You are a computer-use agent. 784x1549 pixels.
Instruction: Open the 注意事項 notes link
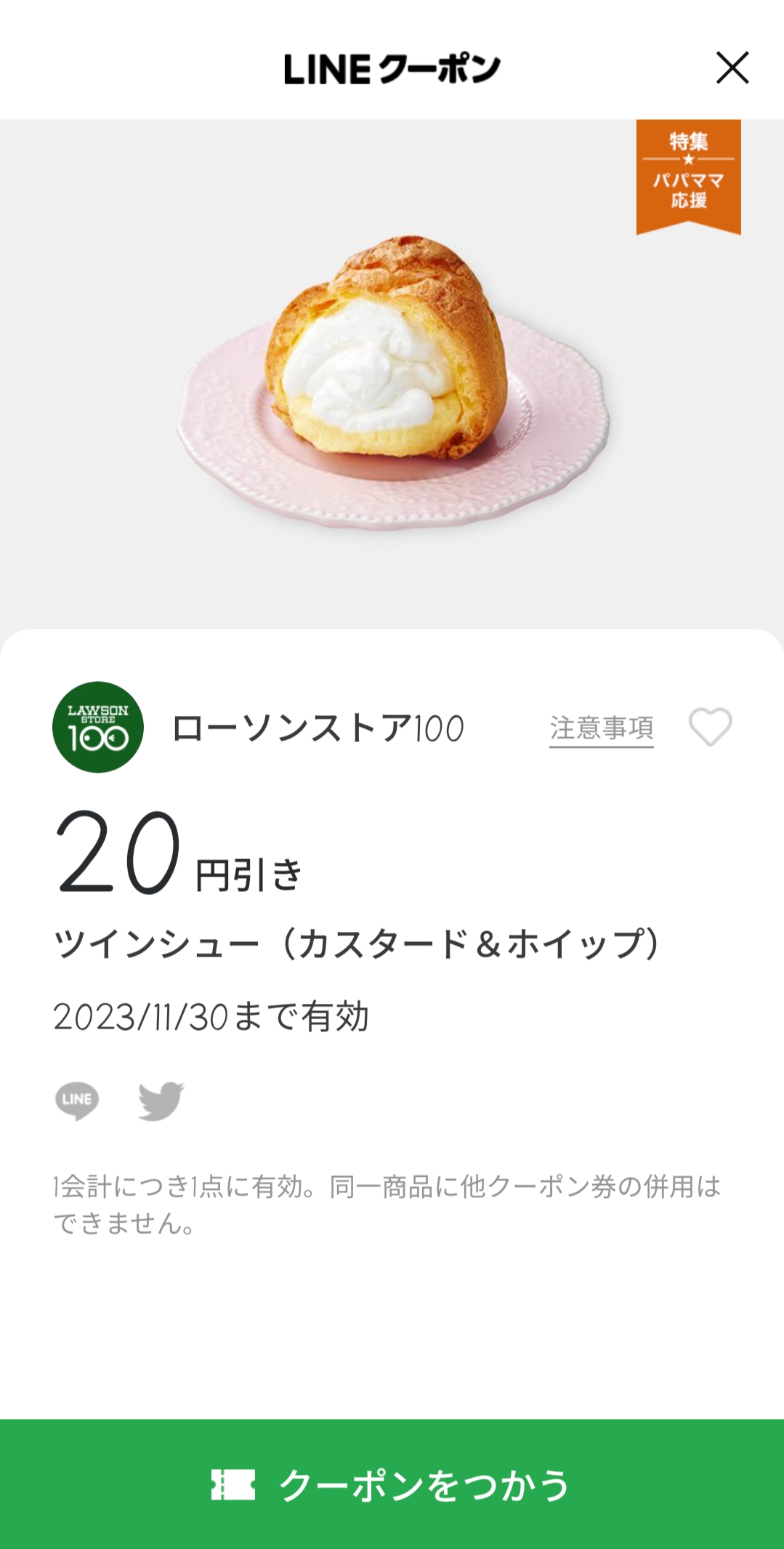601,728
